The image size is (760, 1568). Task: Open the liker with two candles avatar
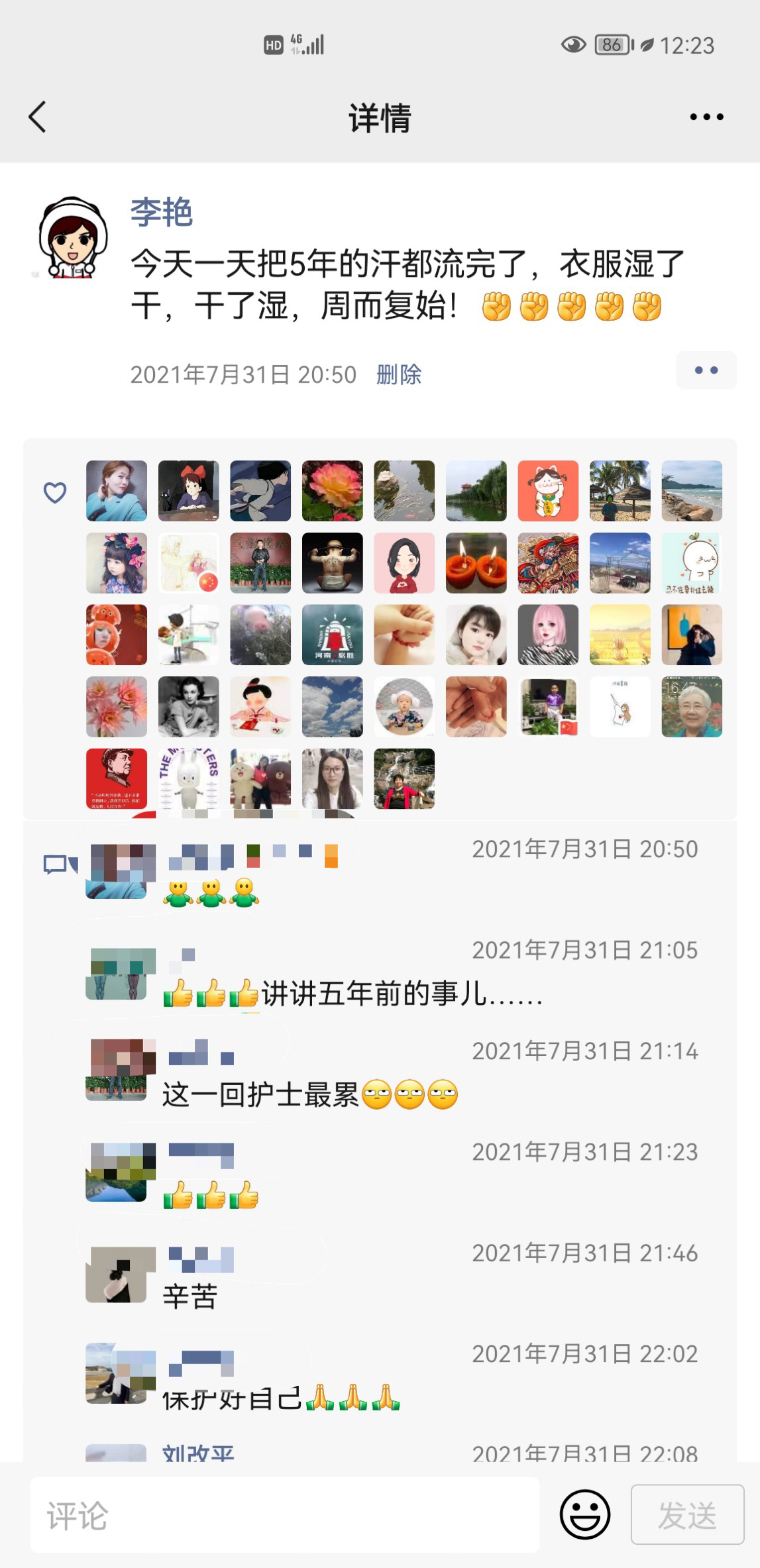[x=476, y=563]
